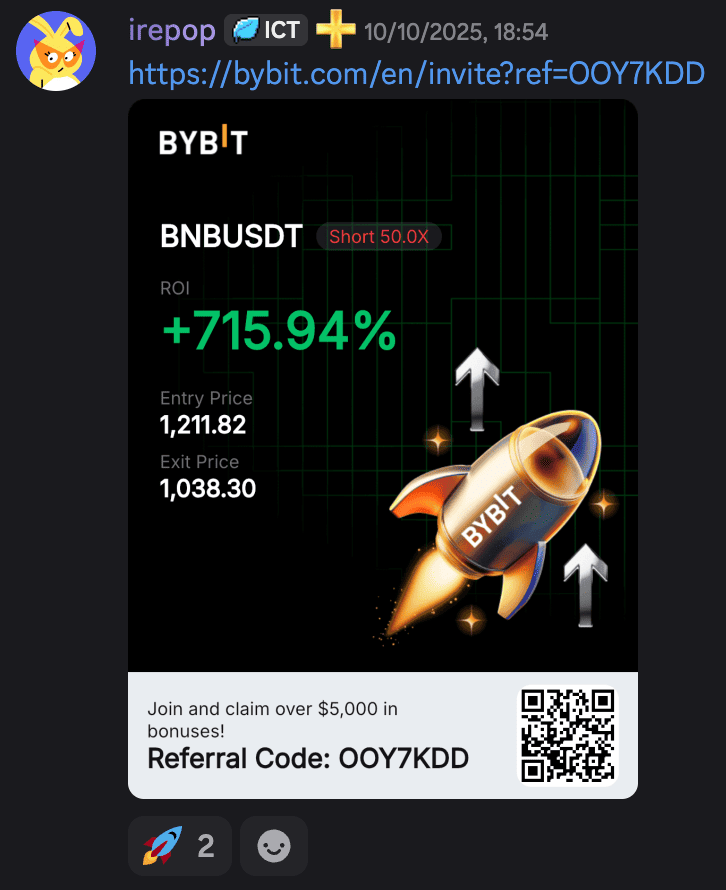This screenshot has width=726, height=890.
Task: Open irepop's profile avatar
Action: (x=56, y=51)
